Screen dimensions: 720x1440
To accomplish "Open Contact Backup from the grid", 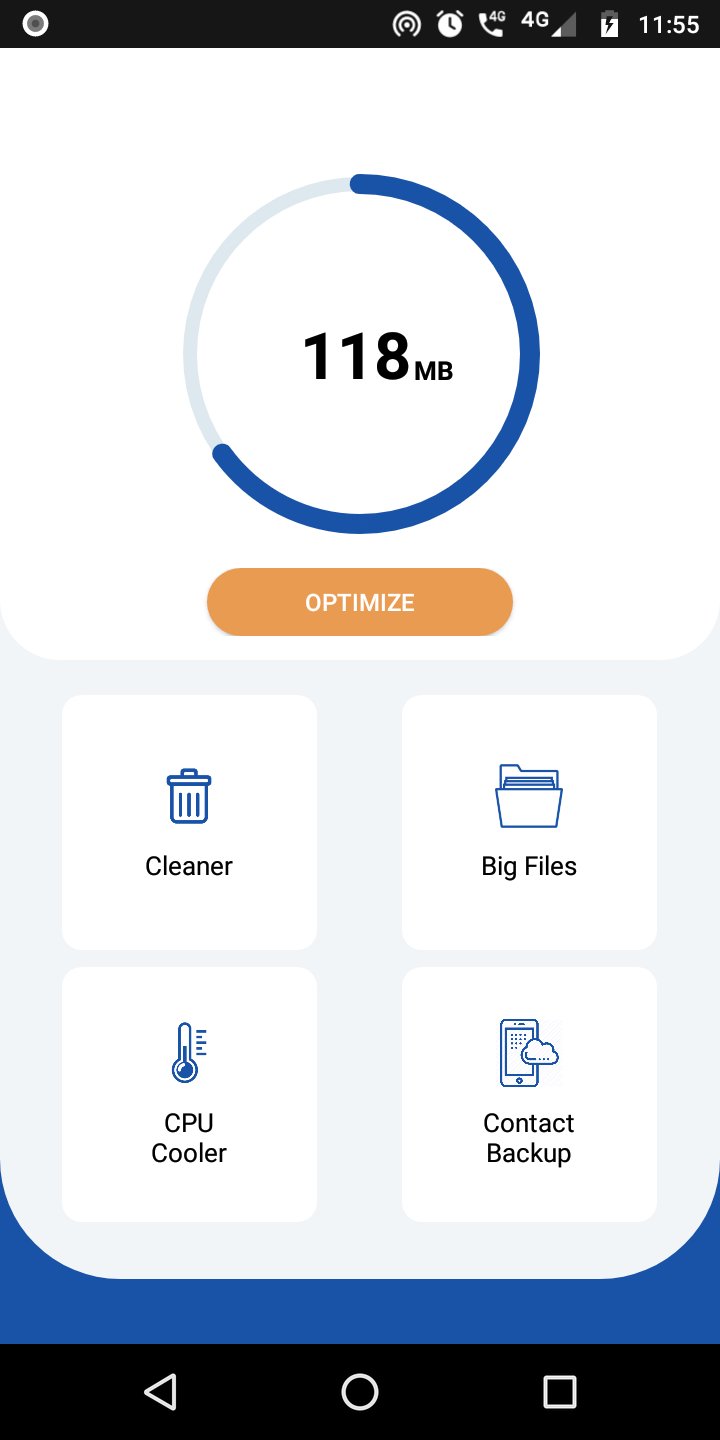I will pyautogui.click(x=529, y=1094).
